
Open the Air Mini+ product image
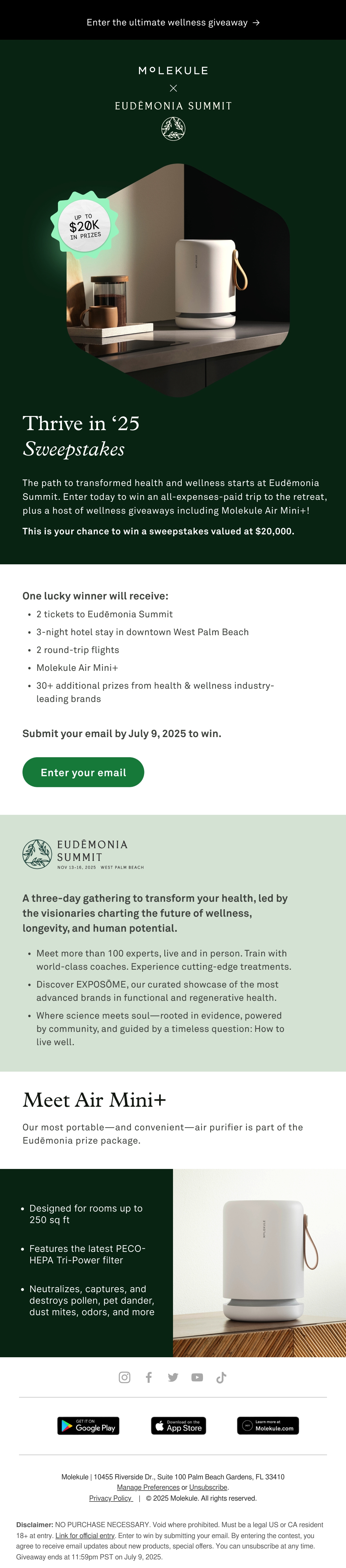pyautogui.click(x=259, y=1263)
